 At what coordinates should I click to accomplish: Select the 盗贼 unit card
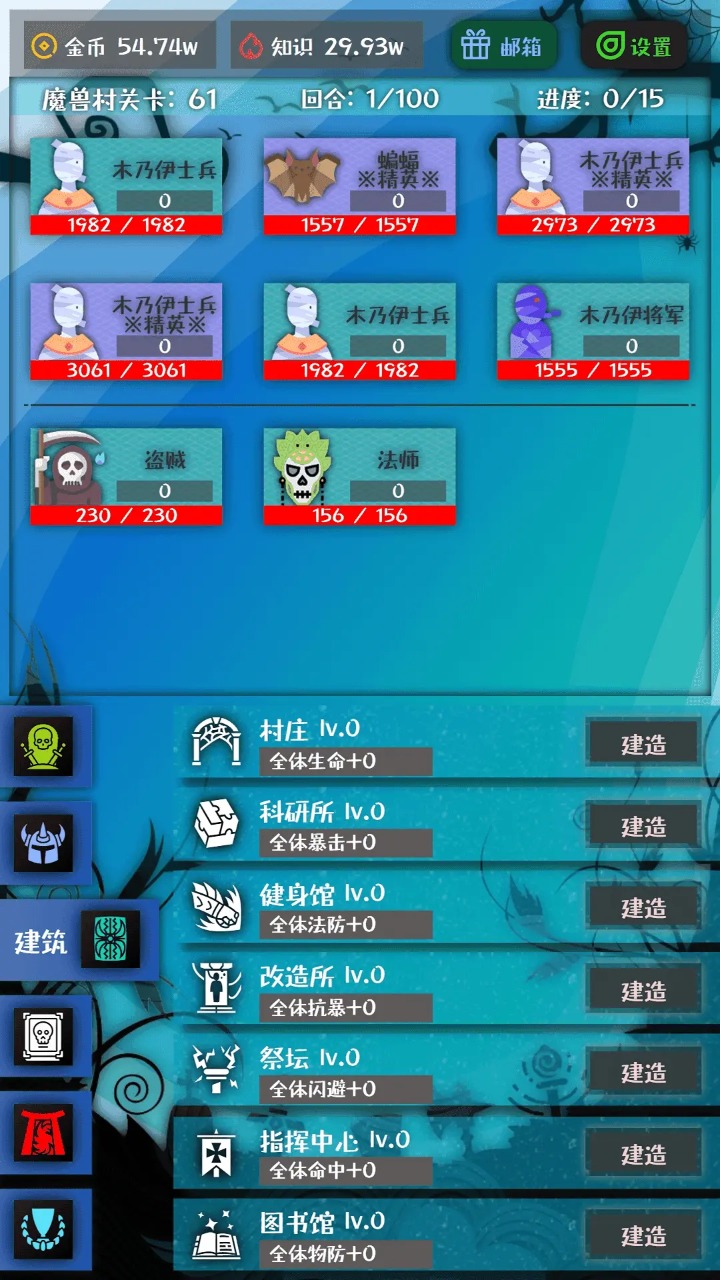tap(126, 476)
